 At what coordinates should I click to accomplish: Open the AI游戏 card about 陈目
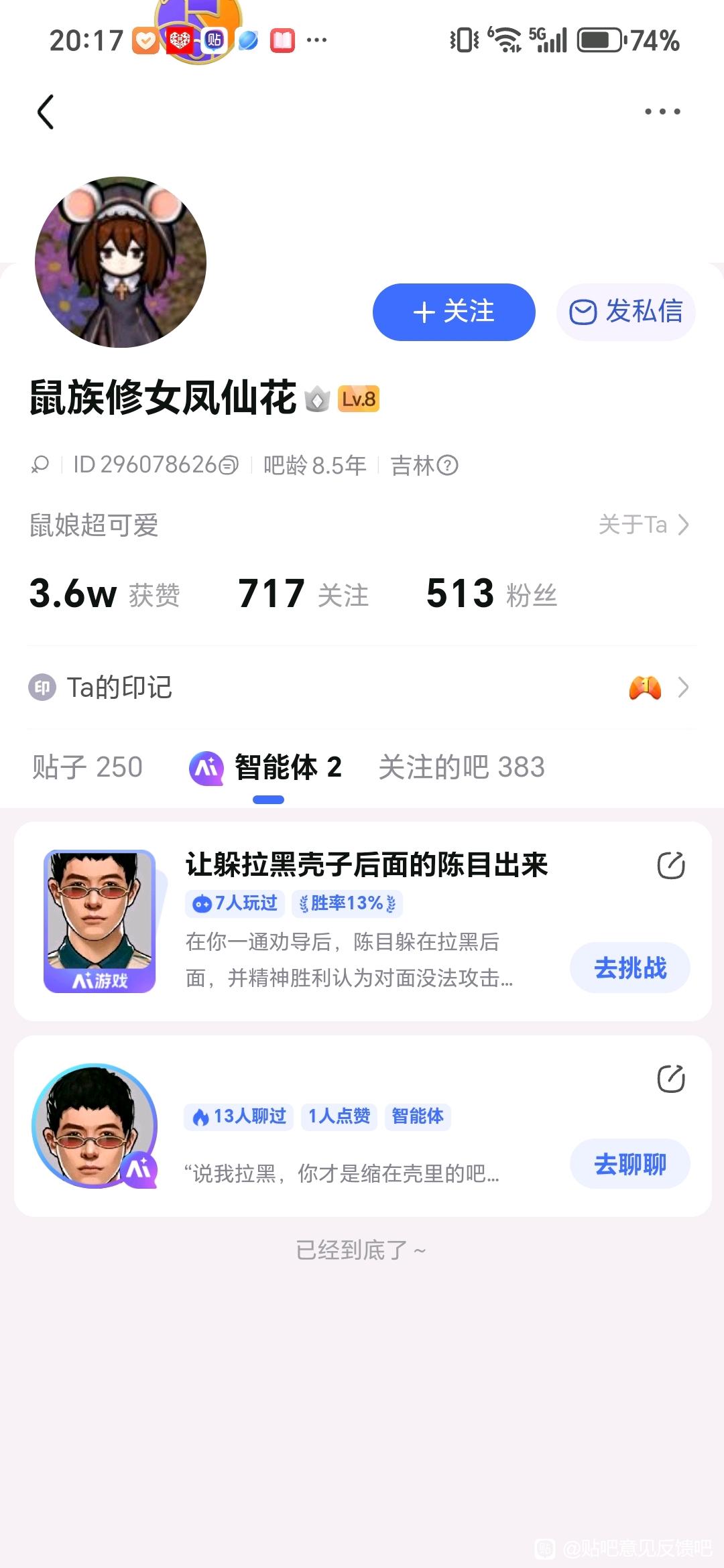click(365, 864)
